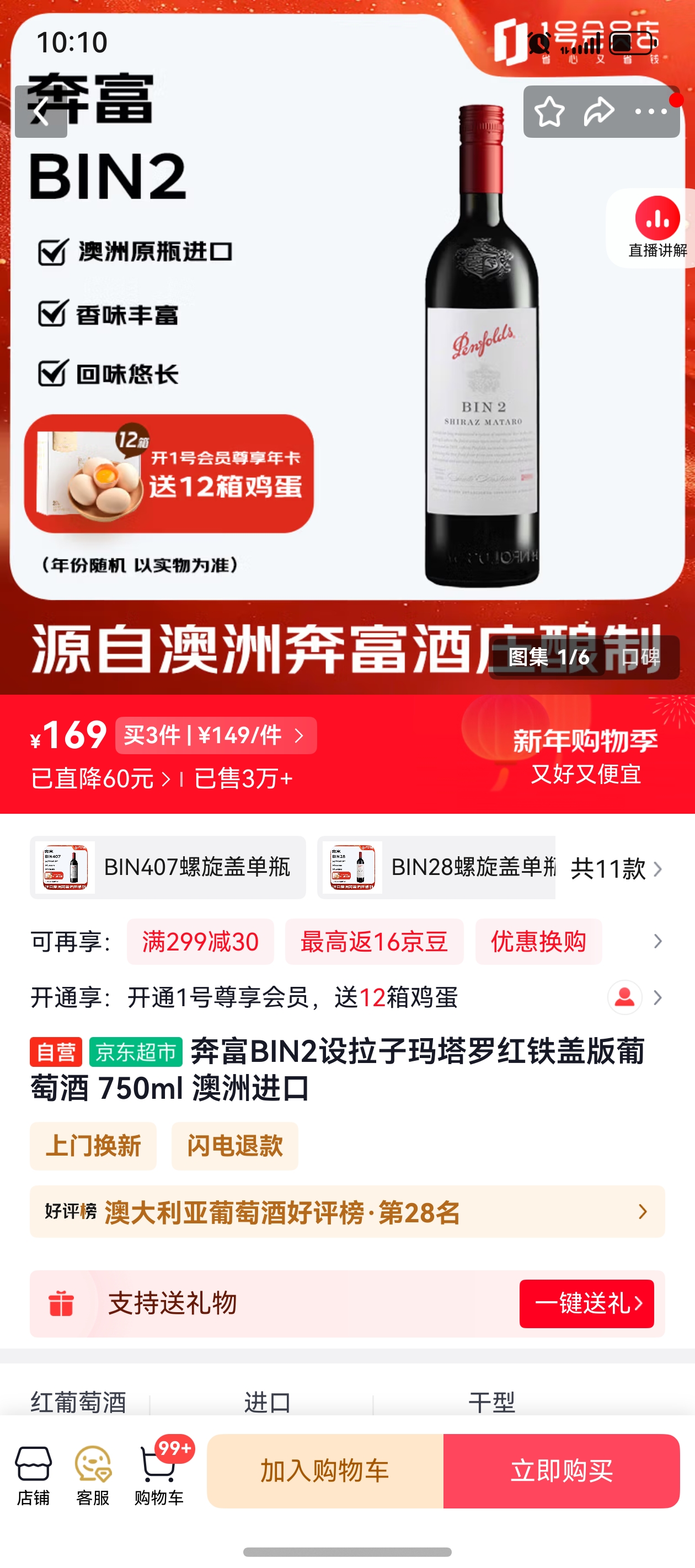Open the share icon at top right
Screen dimensions: 695x1568
tap(600, 111)
